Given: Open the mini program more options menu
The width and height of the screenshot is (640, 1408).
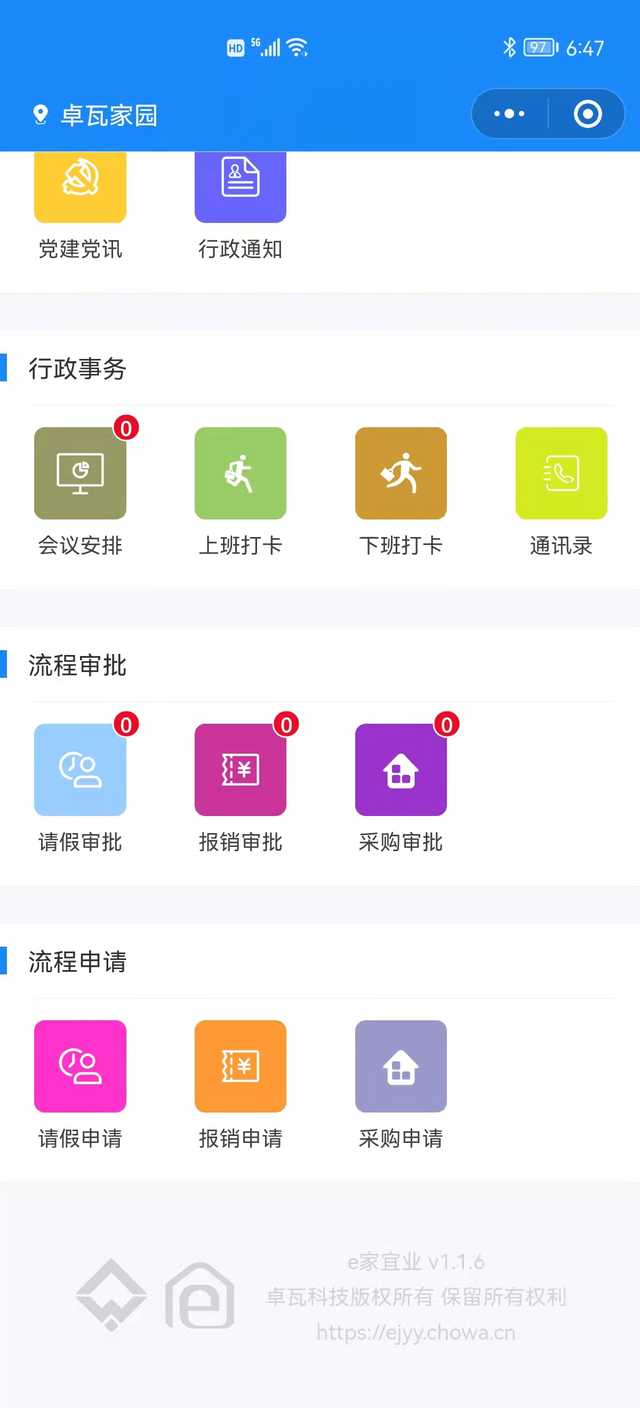Looking at the screenshot, I should click(x=510, y=114).
